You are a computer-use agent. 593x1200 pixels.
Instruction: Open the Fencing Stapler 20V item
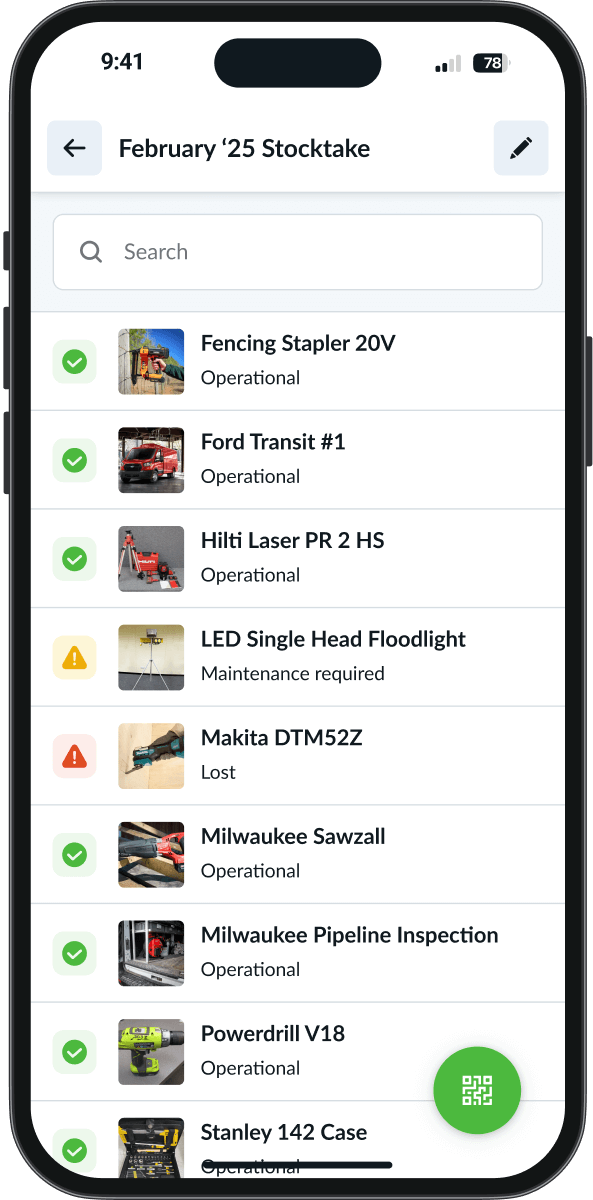coord(297,361)
